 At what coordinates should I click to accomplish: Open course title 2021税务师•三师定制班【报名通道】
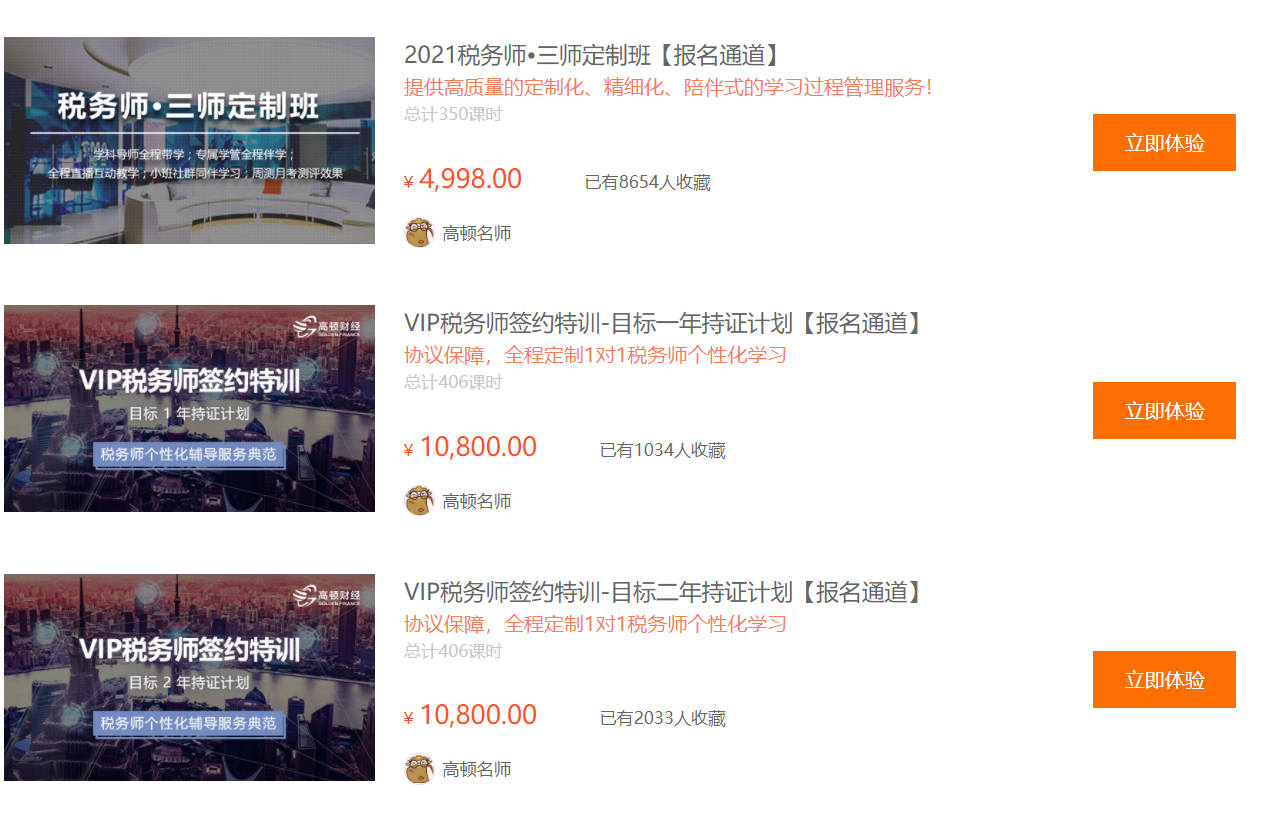click(592, 55)
